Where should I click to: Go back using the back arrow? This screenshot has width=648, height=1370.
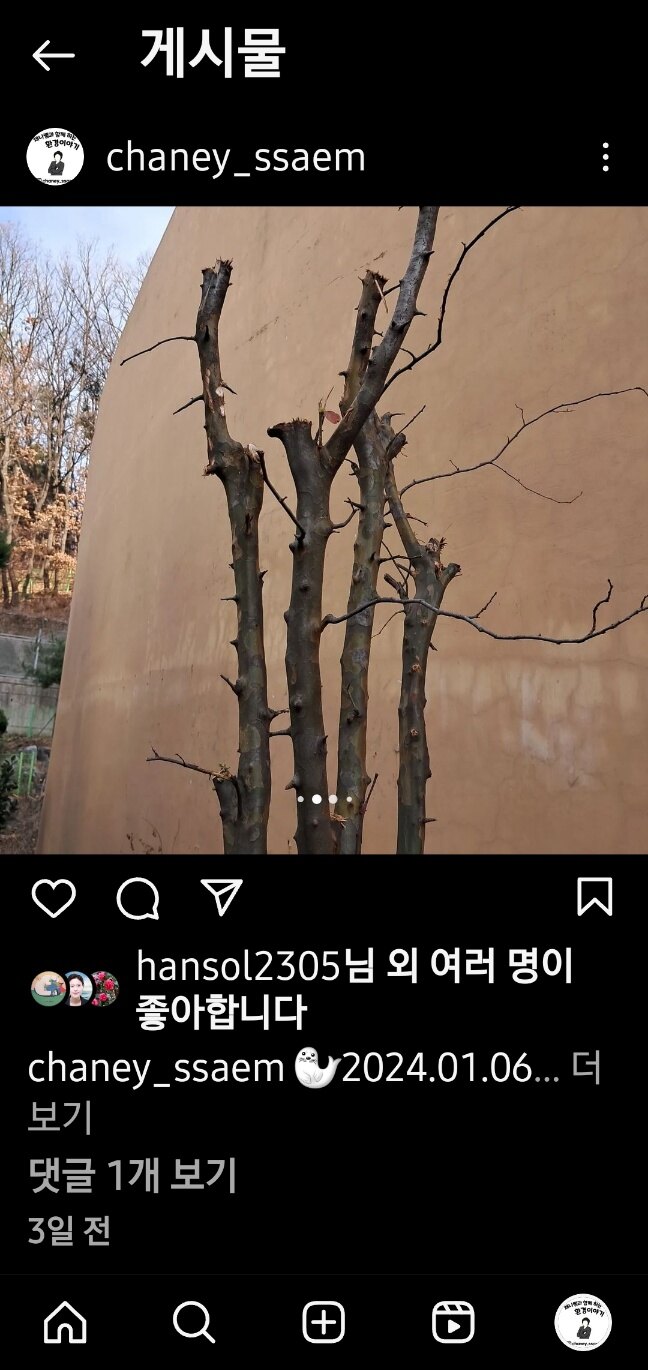coord(53,56)
